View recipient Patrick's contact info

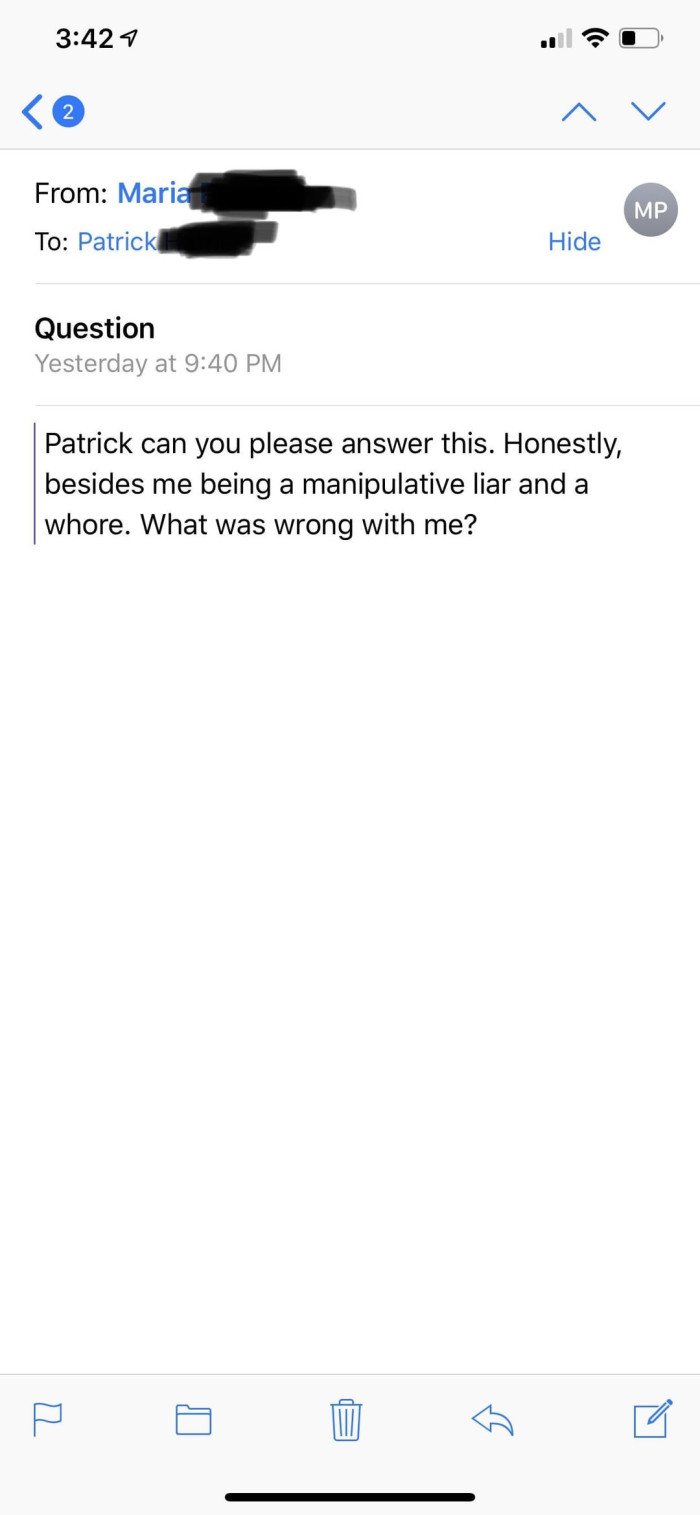(117, 241)
